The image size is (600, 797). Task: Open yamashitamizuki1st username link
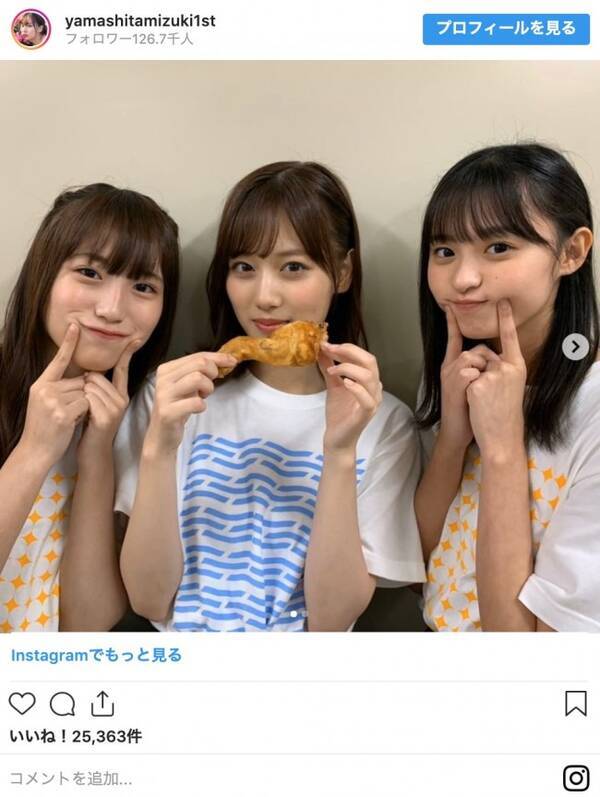[x=140, y=18]
